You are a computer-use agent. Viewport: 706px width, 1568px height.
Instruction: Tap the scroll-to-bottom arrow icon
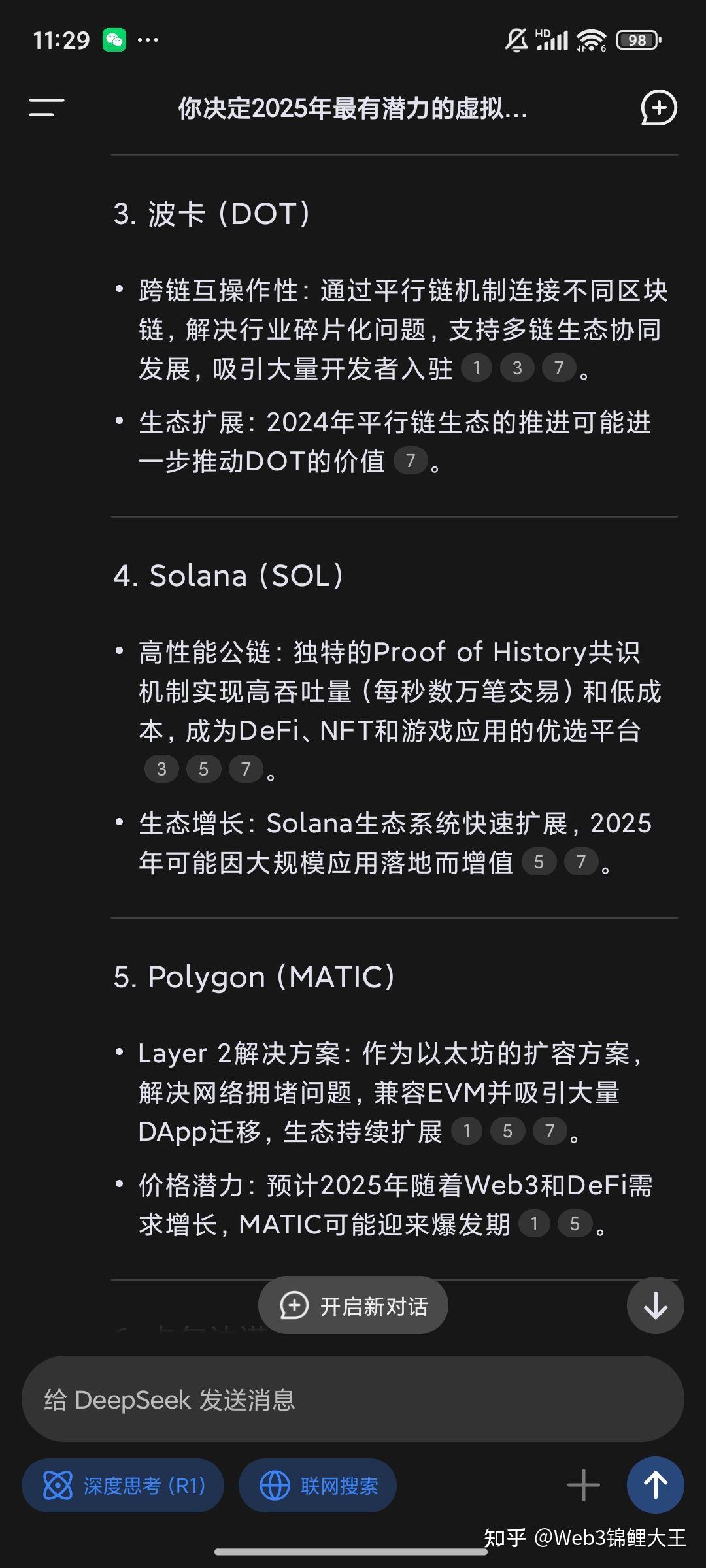(x=655, y=1305)
